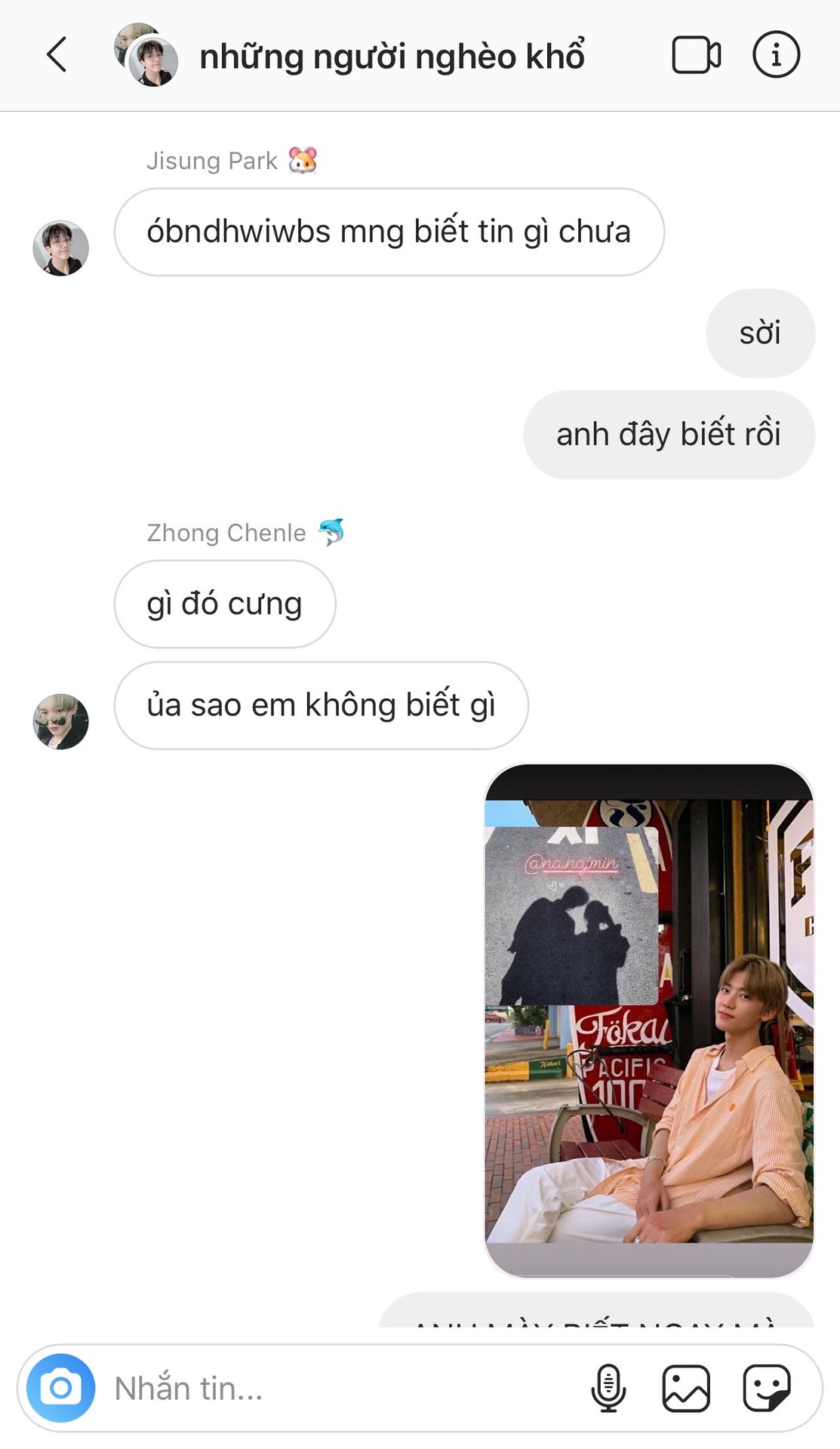Open group "những người nghèo khổ" header
The image size is (840, 1449).
392,57
